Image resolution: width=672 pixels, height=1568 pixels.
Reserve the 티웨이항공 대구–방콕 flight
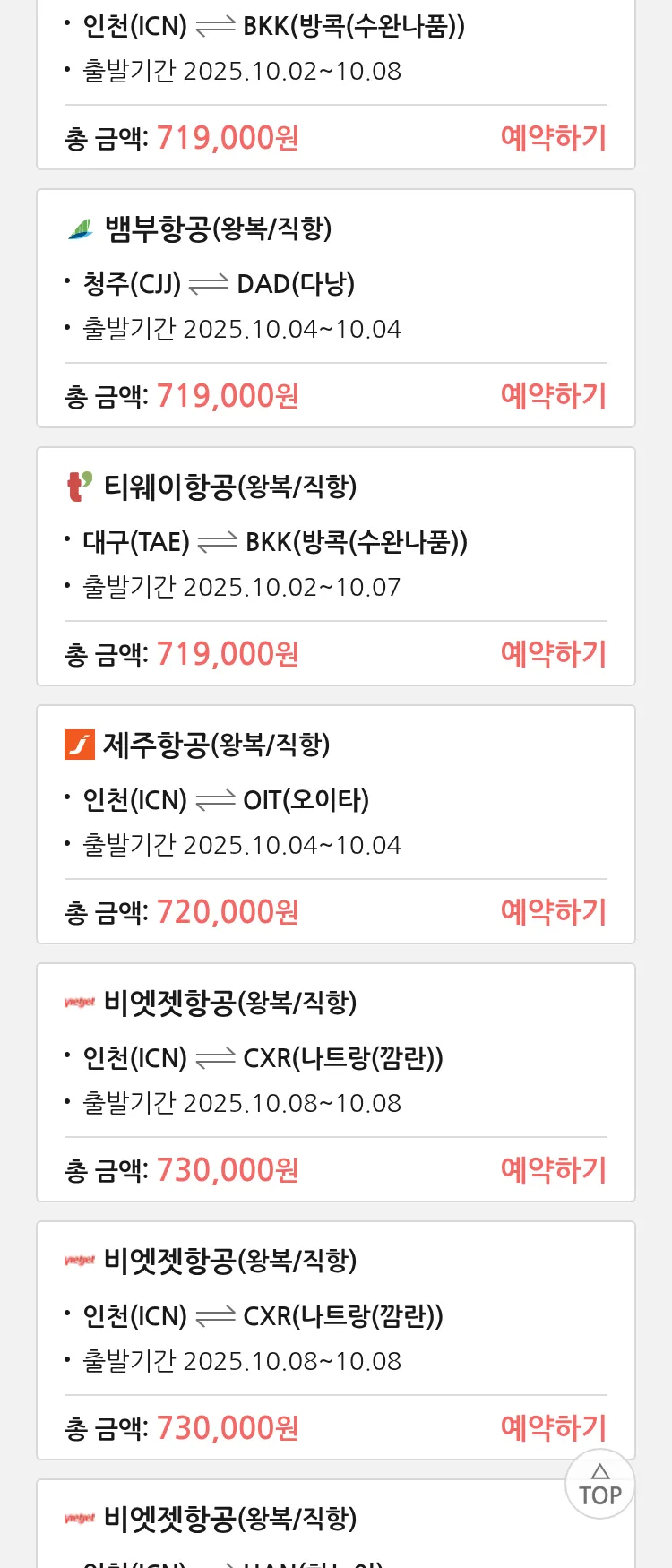tap(553, 654)
